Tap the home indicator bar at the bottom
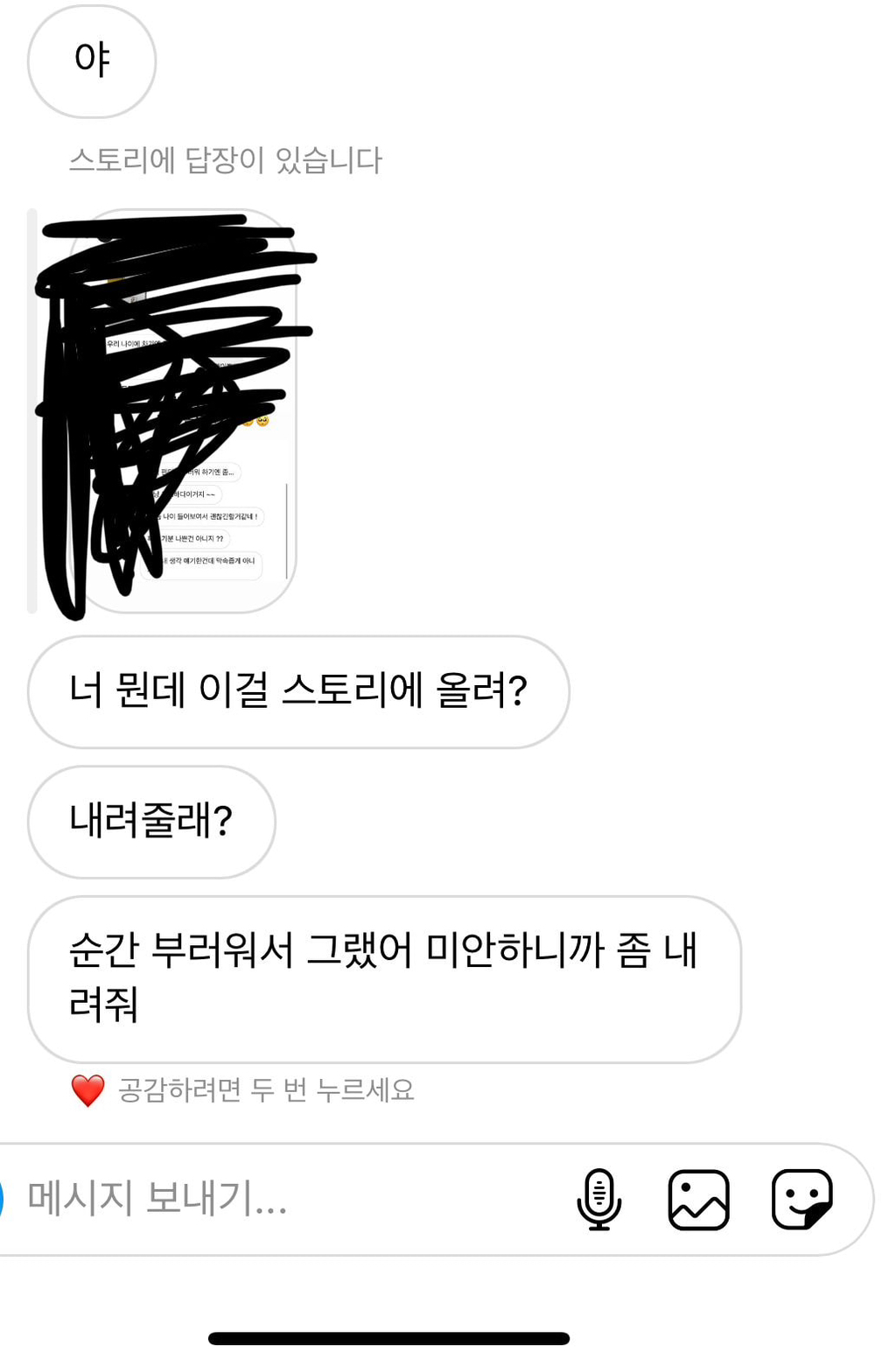The width and height of the screenshot is (896, 1366). coord(388,1335)
